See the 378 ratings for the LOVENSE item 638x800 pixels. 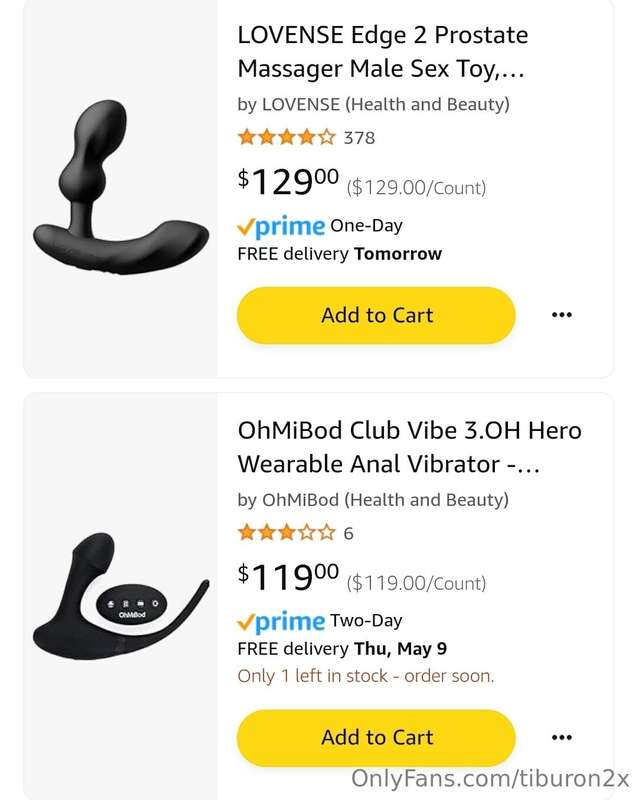tap(305, 138)
